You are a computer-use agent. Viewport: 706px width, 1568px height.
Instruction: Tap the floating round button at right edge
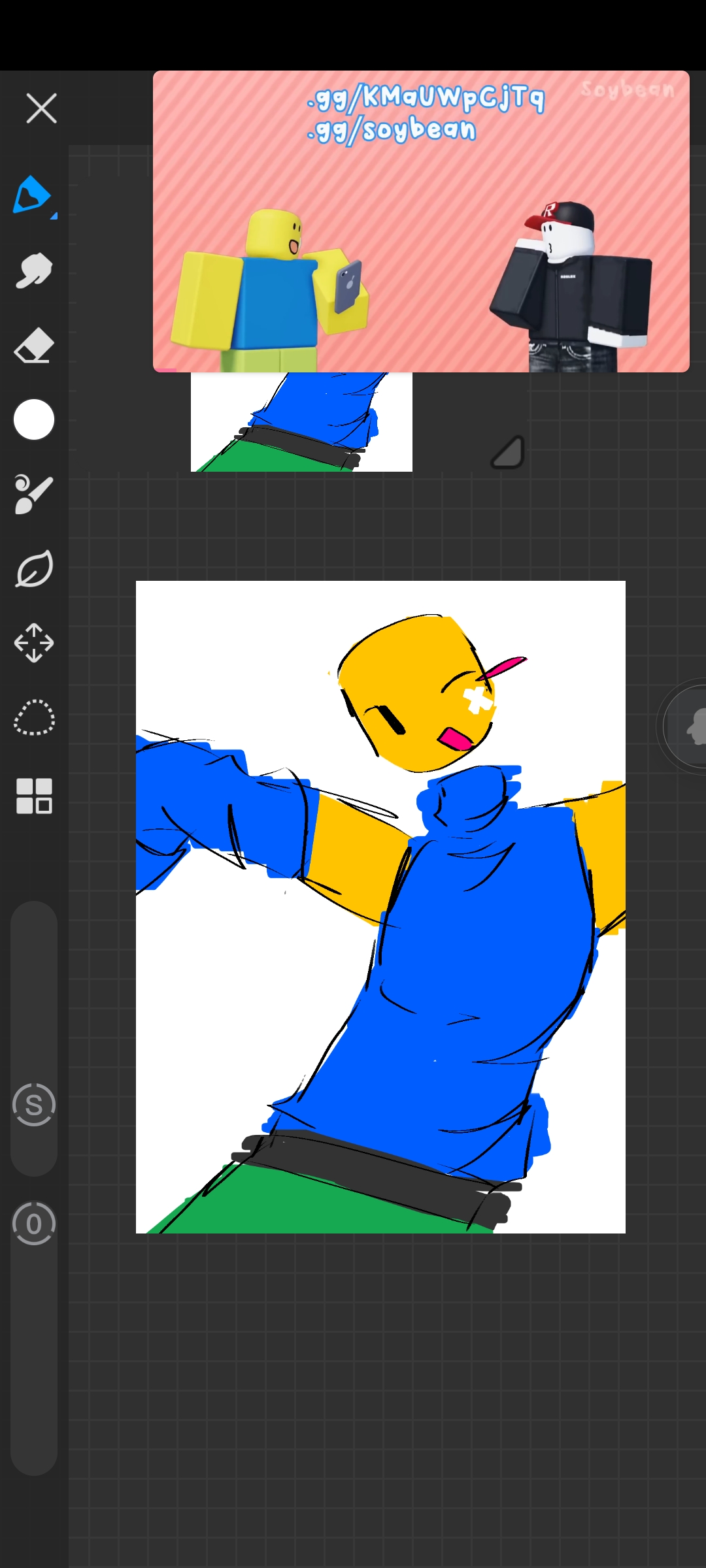pyautogui.click(x=683, y=727)
